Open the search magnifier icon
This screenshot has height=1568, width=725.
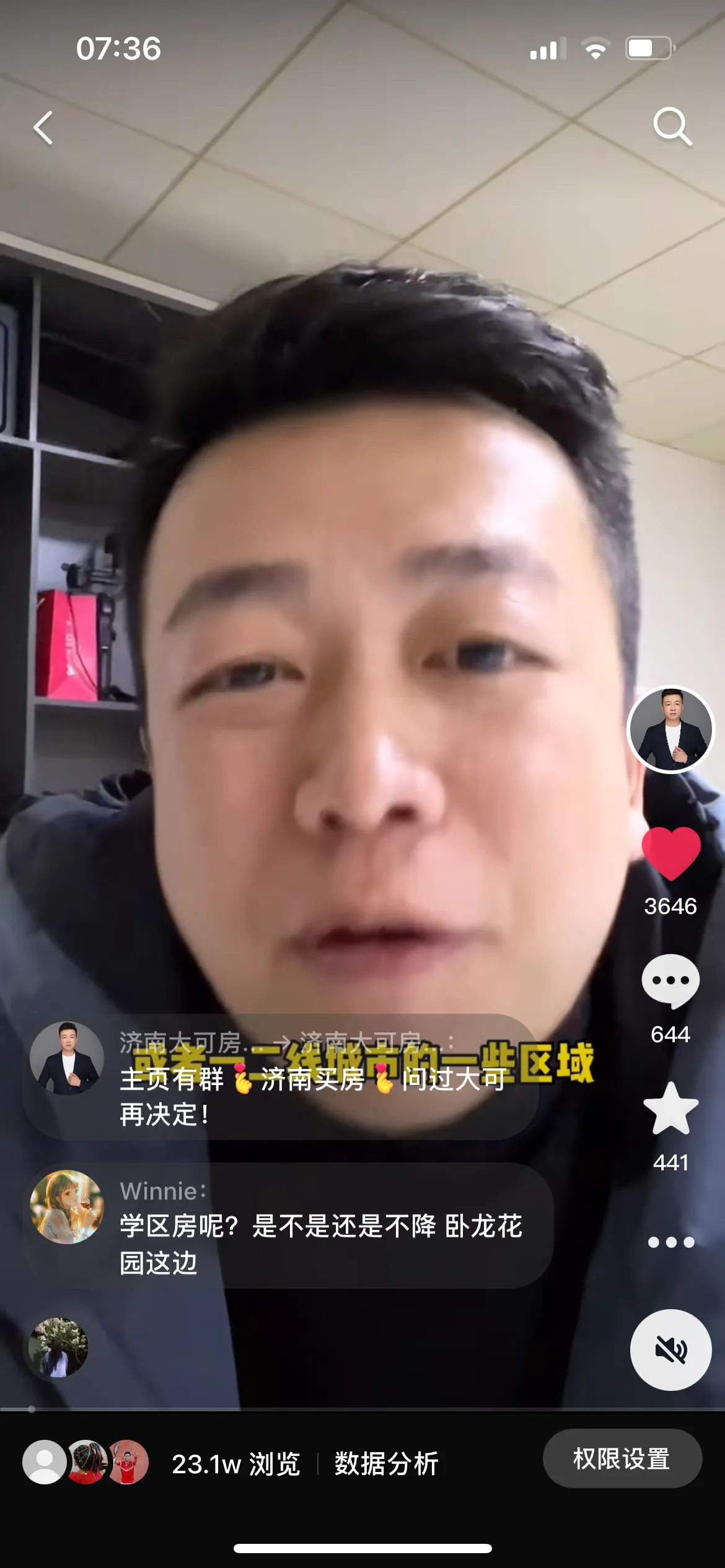[672, 127]
